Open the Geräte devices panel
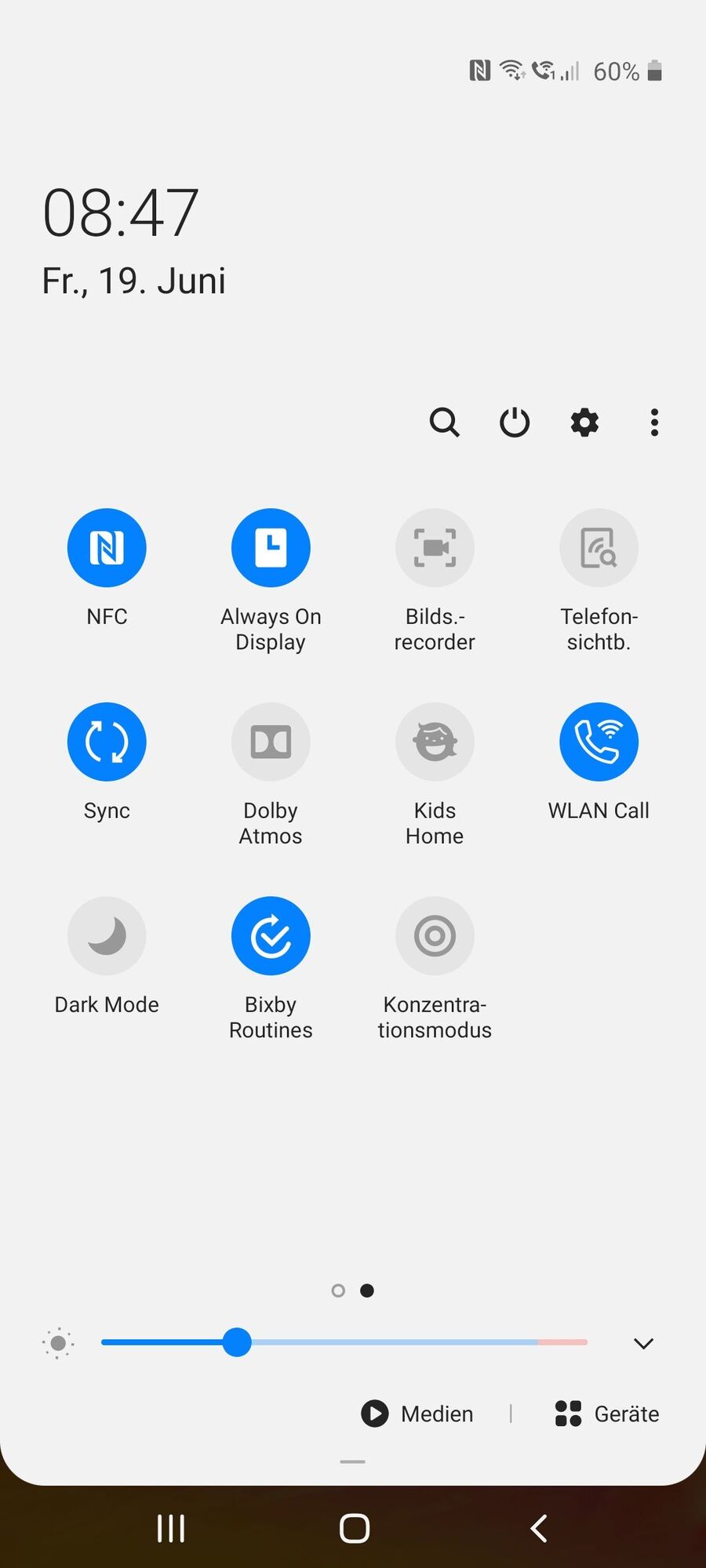Image resolution: width=706 pixels, height=1568 pixels. [607, 1414]
